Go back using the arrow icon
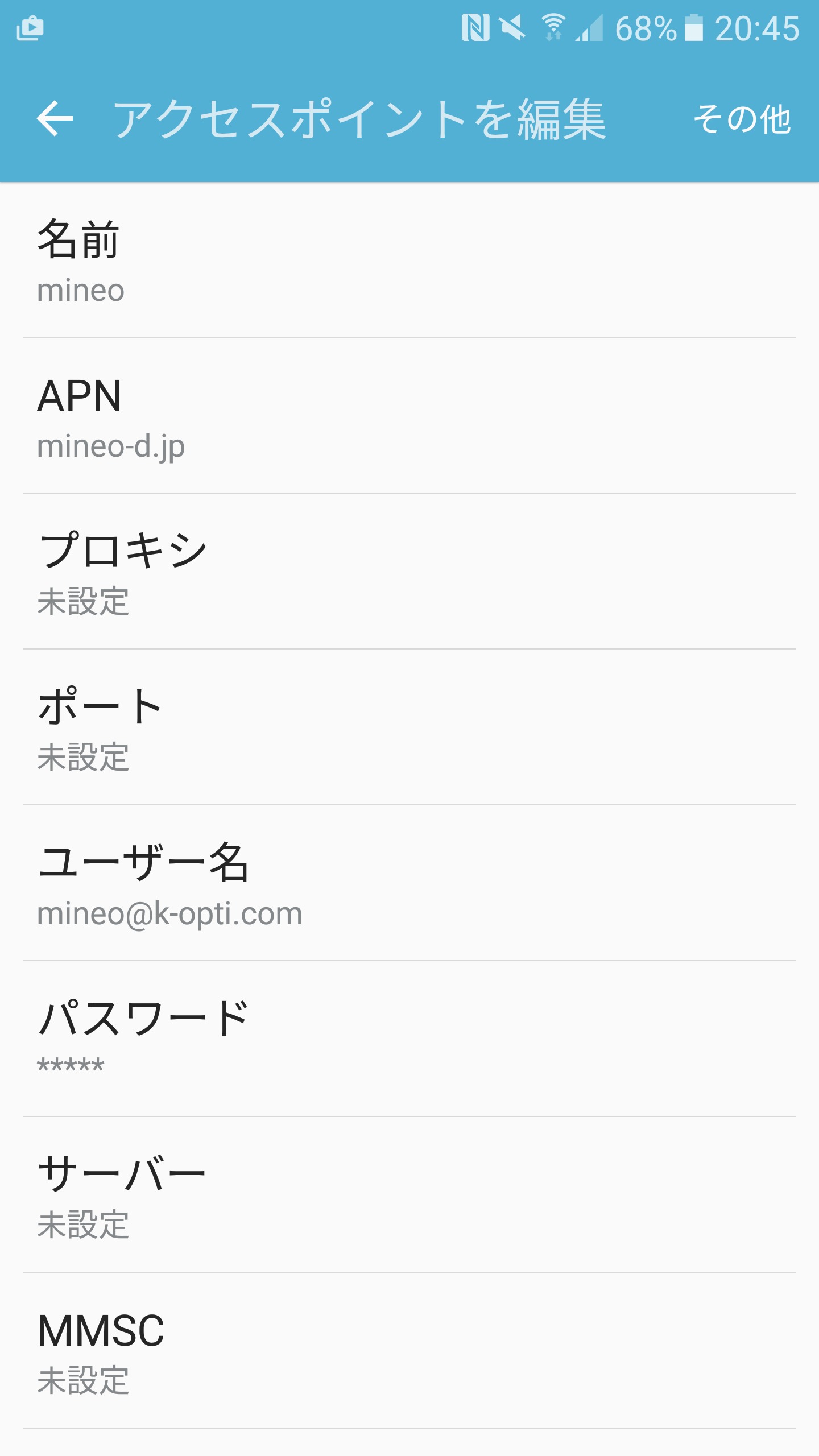The image size is (819, 1456). pos(55,118)
